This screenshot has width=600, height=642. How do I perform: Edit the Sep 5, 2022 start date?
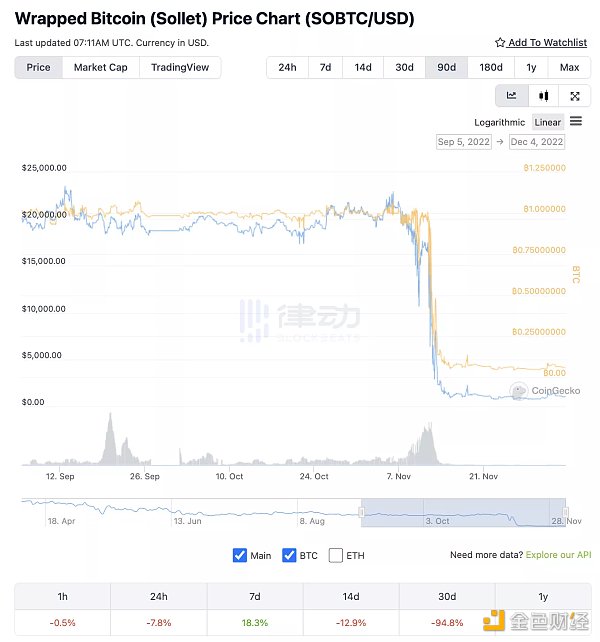coord(464,142)
